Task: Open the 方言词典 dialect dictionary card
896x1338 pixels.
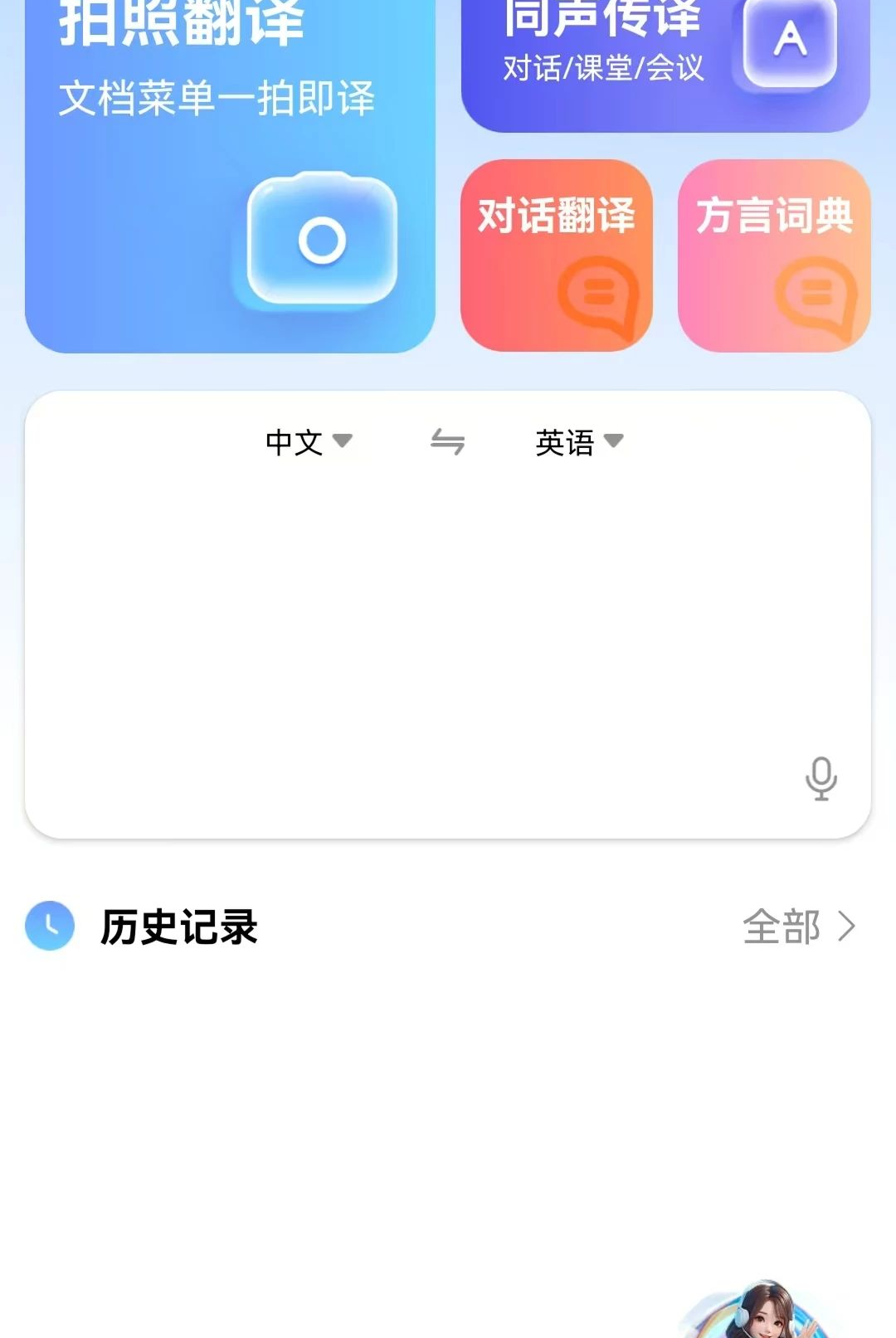Action: 774,255
